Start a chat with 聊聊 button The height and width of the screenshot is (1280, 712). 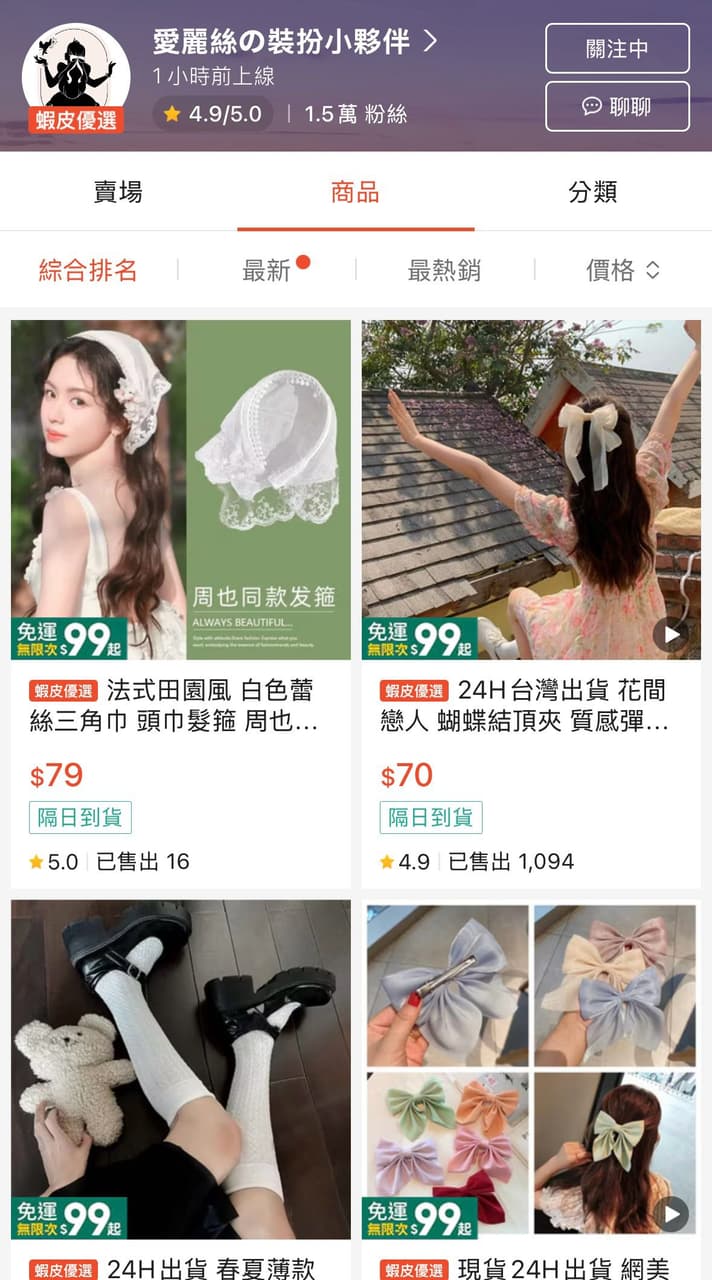coord(617,106)
